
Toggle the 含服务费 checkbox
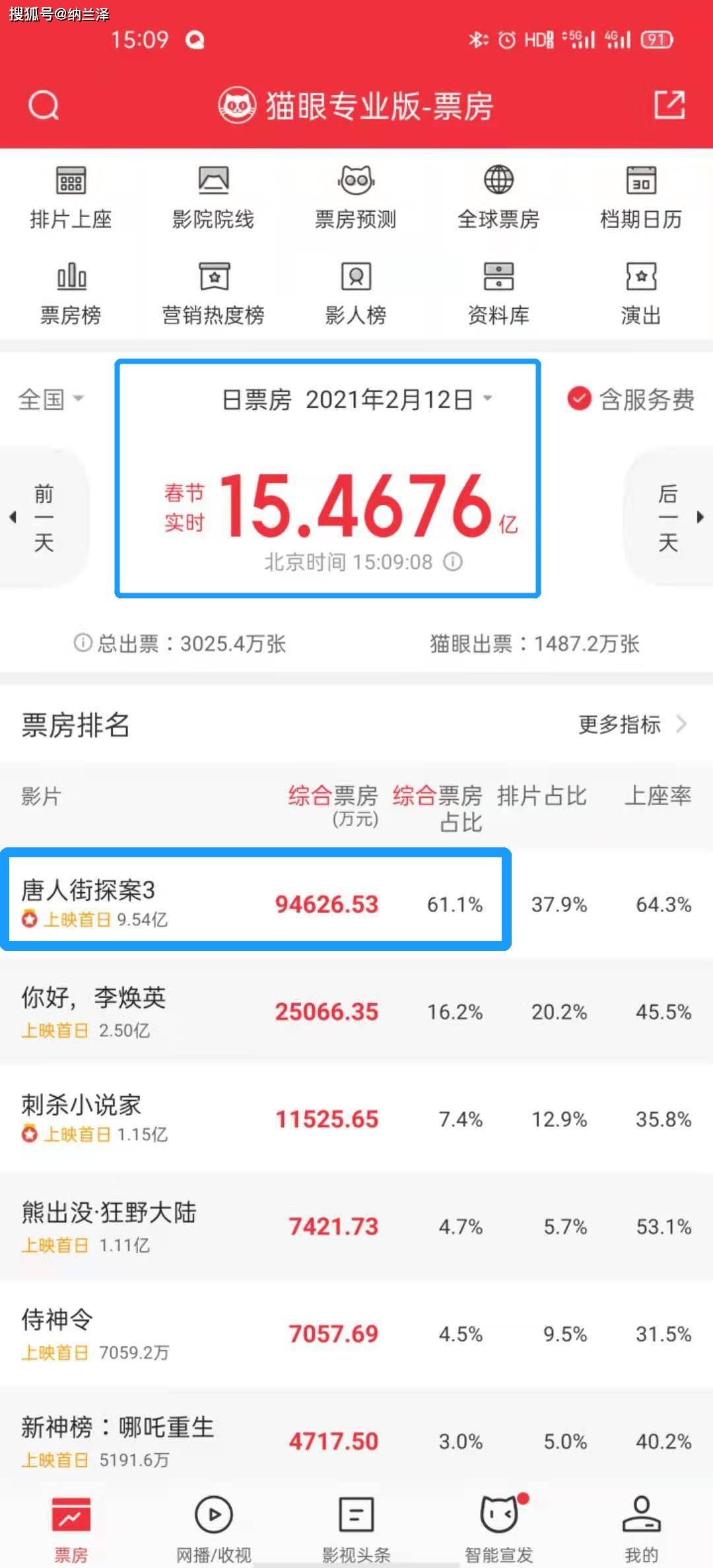[x=630, y=399]
